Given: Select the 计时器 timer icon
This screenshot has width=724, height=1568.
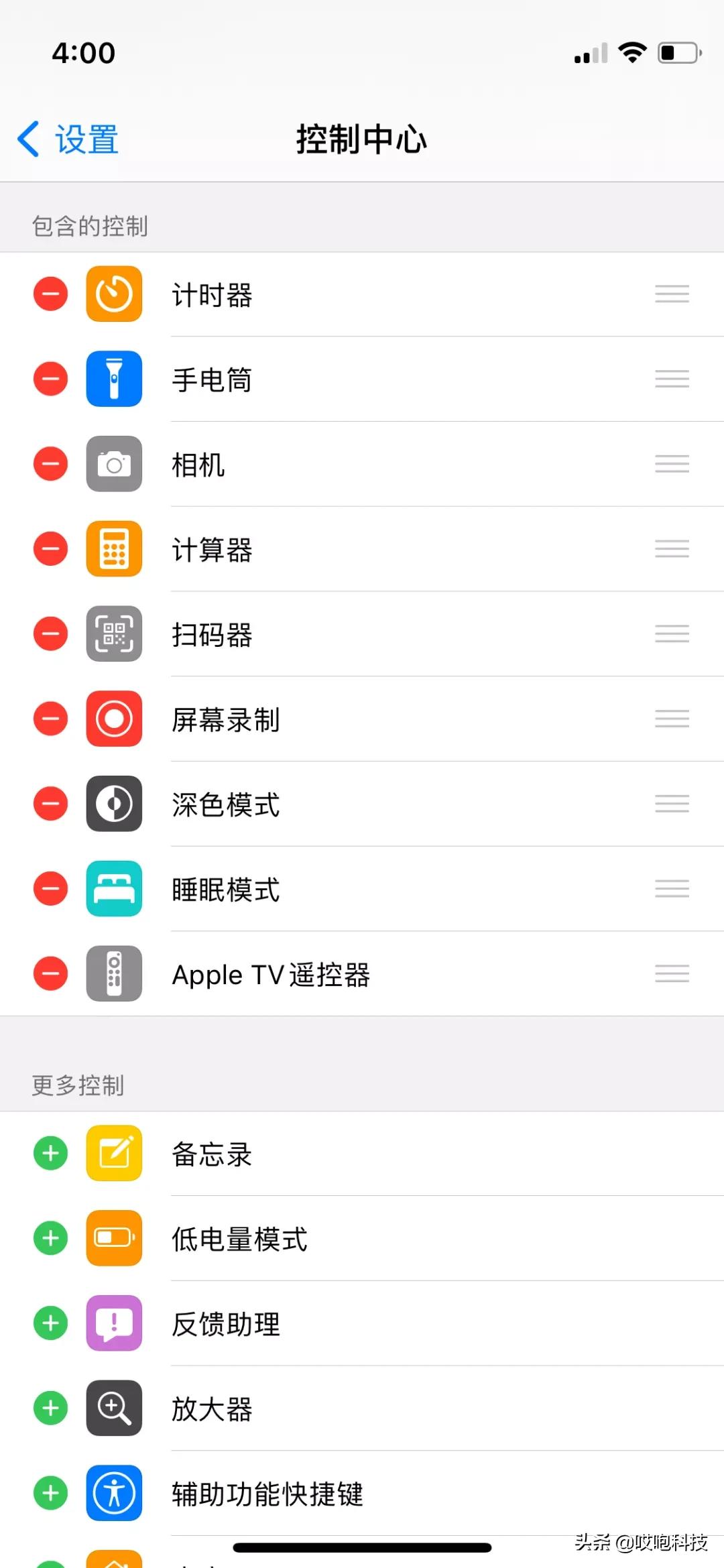Looking at the screenshot, I should point(114,295).
